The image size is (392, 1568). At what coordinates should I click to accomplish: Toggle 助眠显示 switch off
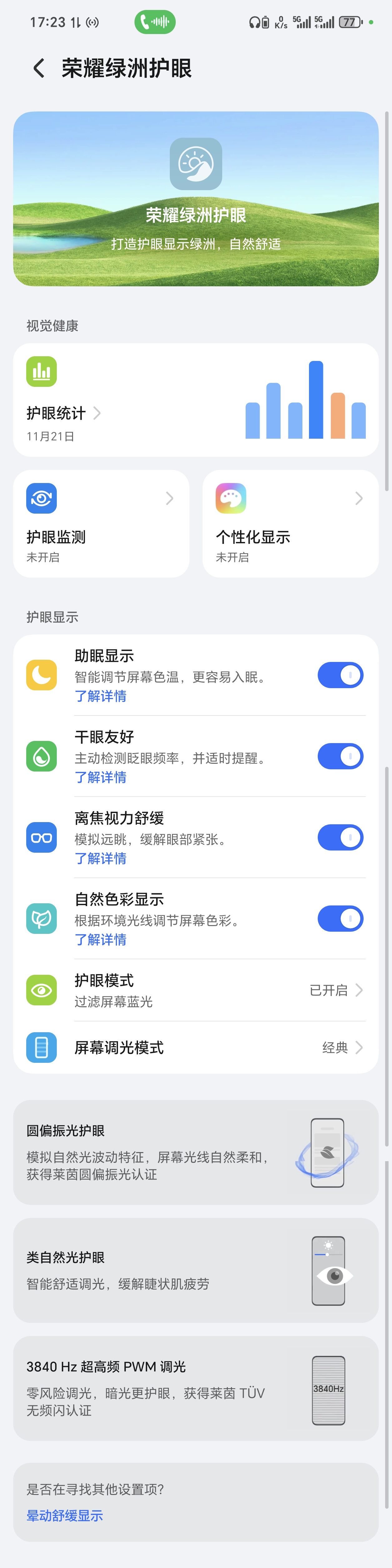coord(340,675)
